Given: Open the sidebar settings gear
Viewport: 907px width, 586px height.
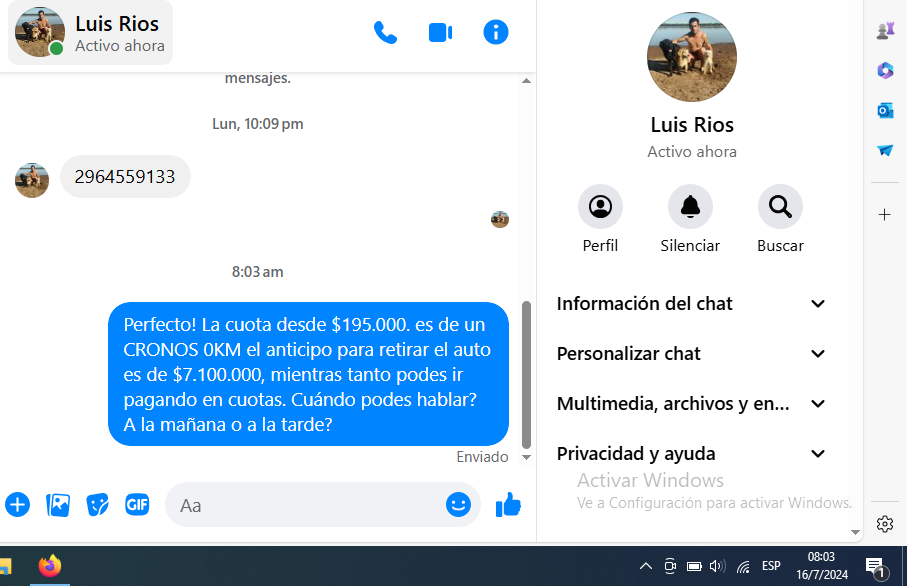Looking at the screenshot, I should (x=885, y=524).
